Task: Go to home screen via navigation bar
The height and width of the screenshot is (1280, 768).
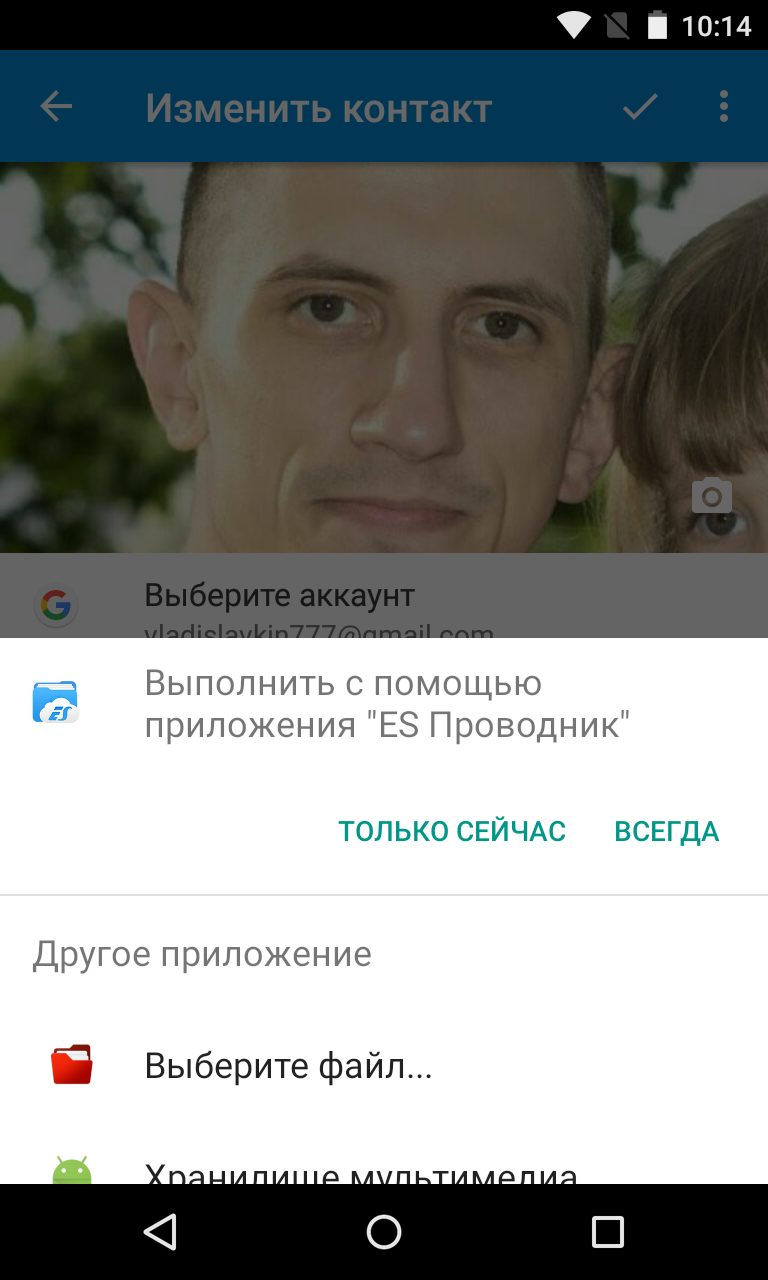Action: tap(384, 1232)
